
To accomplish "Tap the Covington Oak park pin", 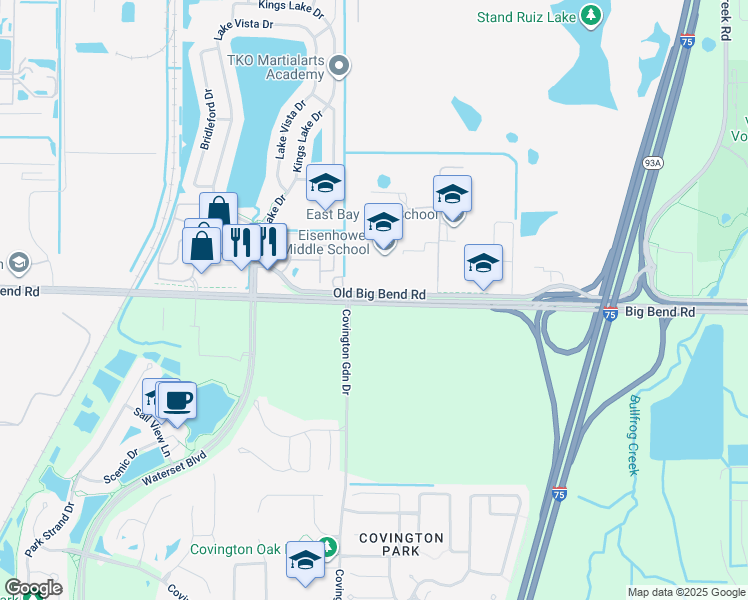I will (328, 546).
